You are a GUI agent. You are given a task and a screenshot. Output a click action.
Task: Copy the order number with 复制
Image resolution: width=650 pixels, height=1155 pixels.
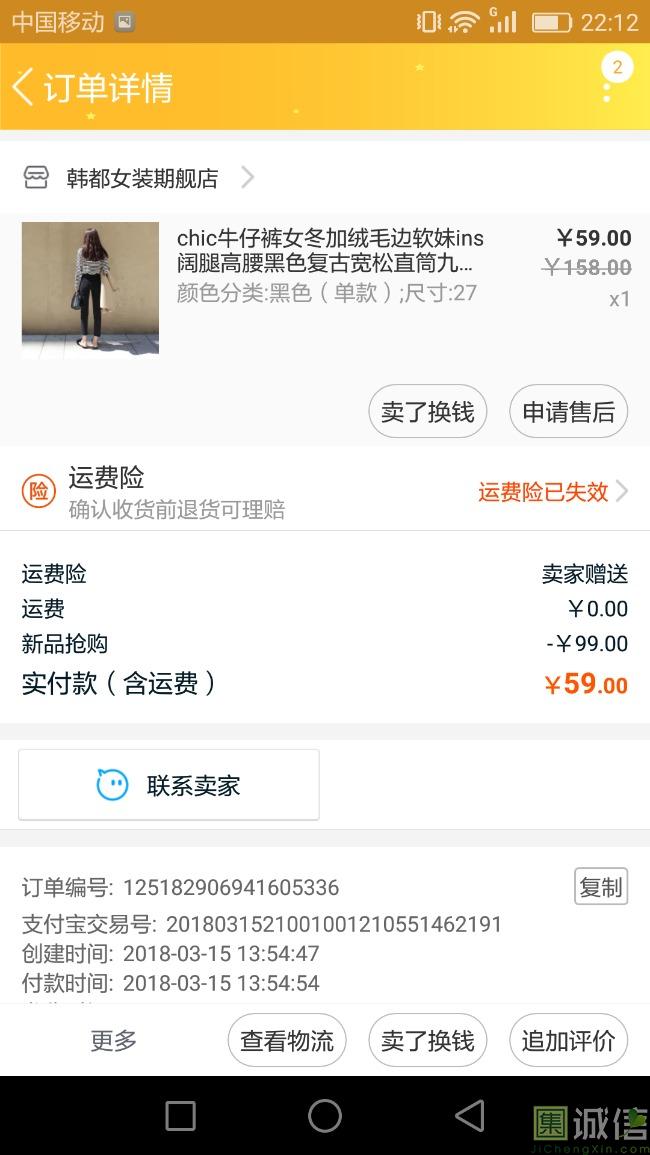tap(600, 886)
